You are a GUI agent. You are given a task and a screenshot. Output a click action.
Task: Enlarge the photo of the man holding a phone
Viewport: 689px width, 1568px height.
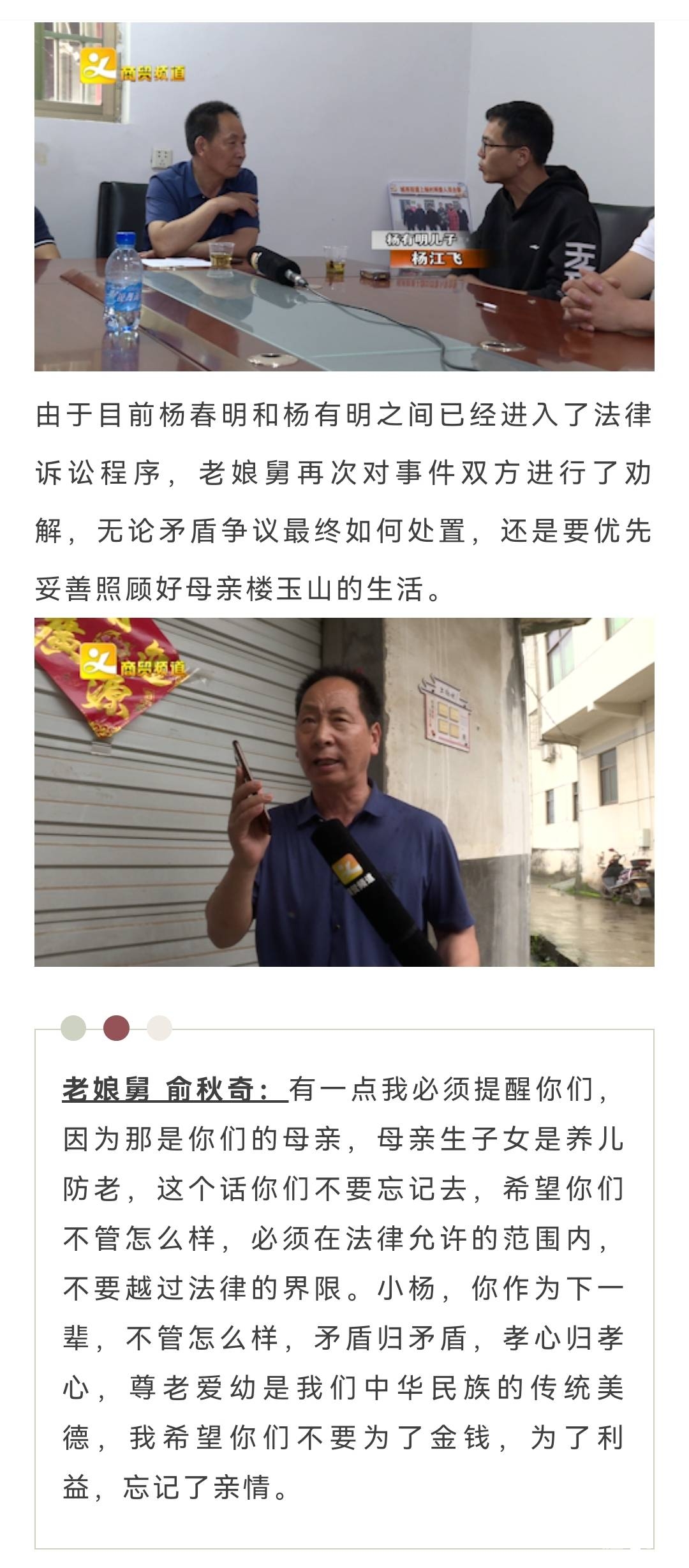[344, 792]
